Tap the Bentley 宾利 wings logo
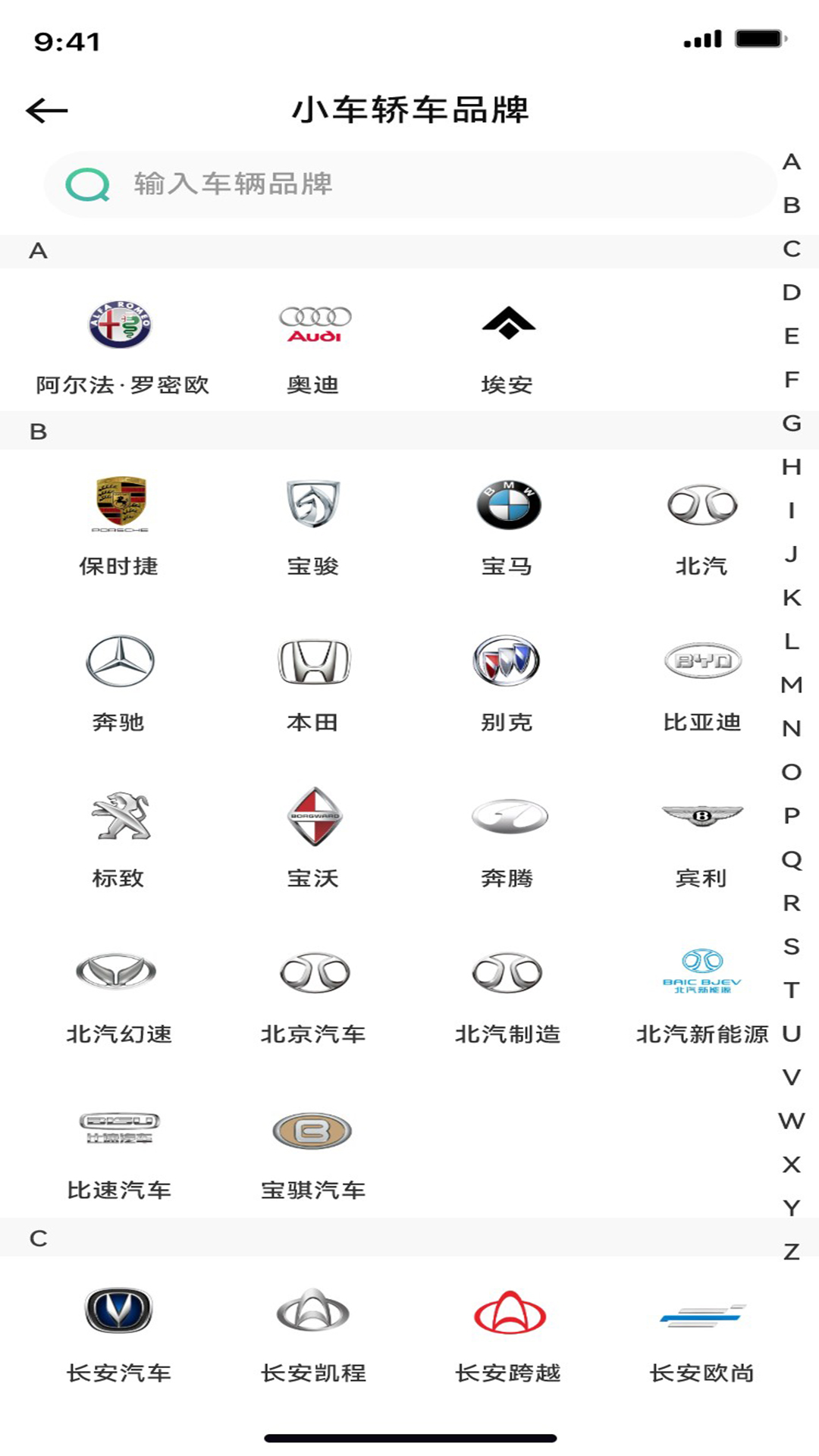This screenshot has height=1456, width=819. (703, 817)
